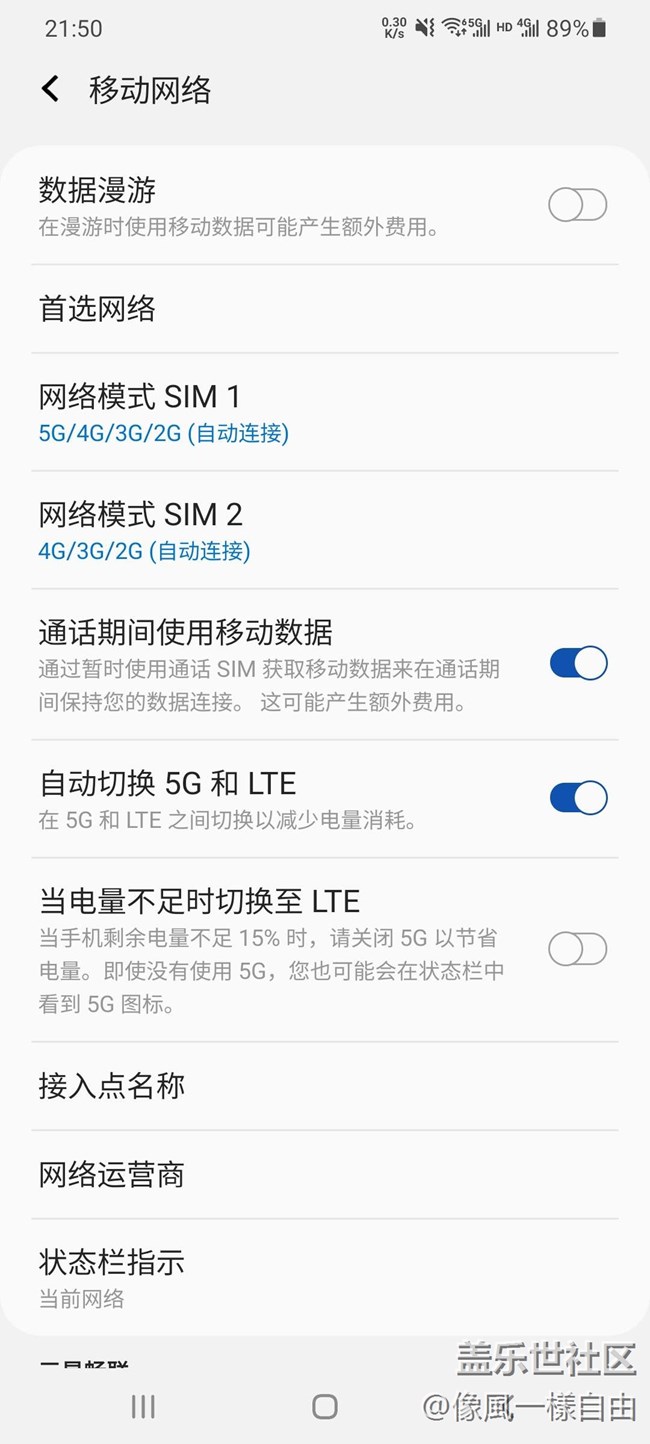
Task: Open 网络模式 SIM 2 options
Action: click(x=324, y=530)
